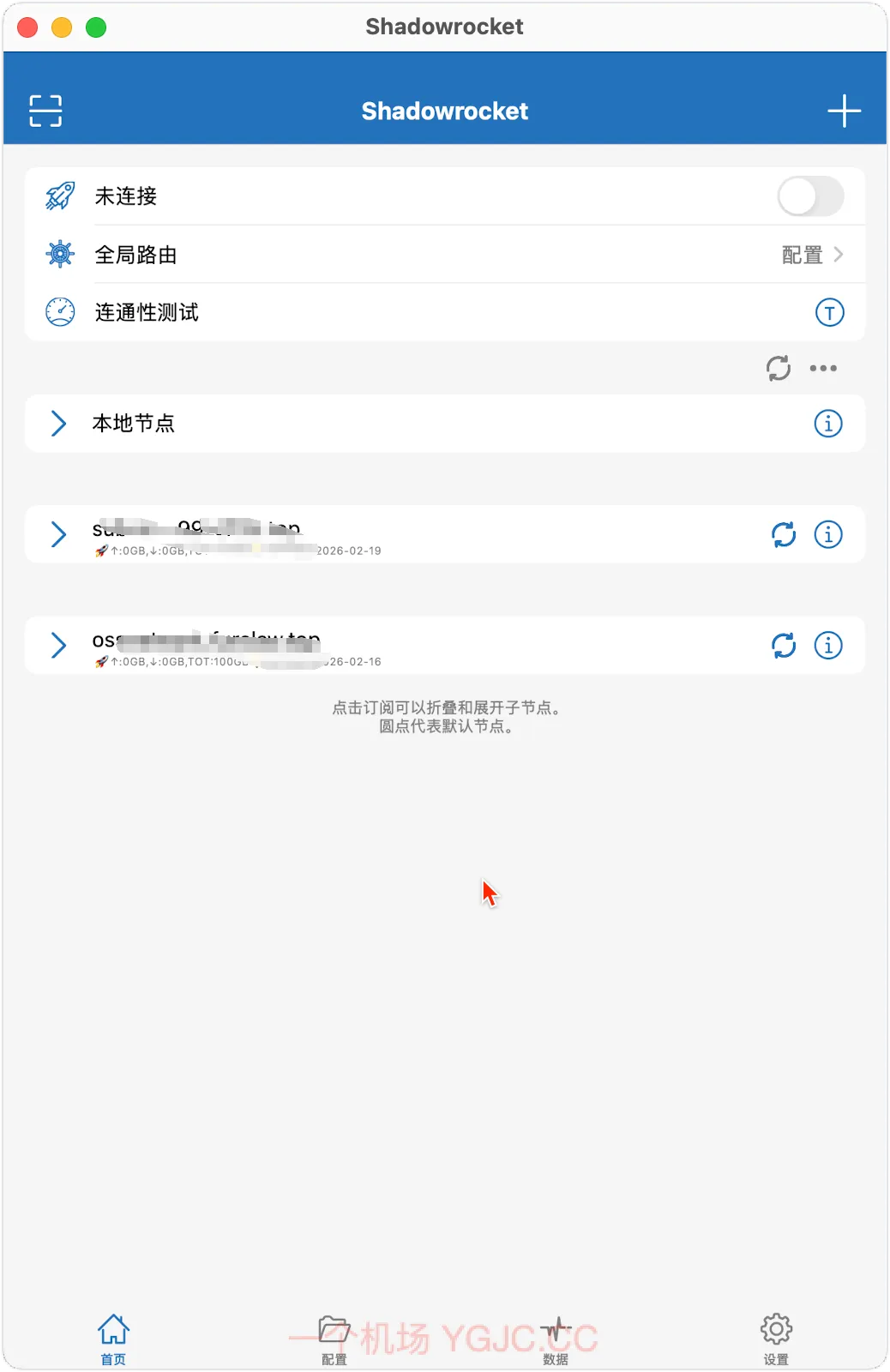Expand the 本地节点 group
The image size is (890, 1372).
[58, 424]
